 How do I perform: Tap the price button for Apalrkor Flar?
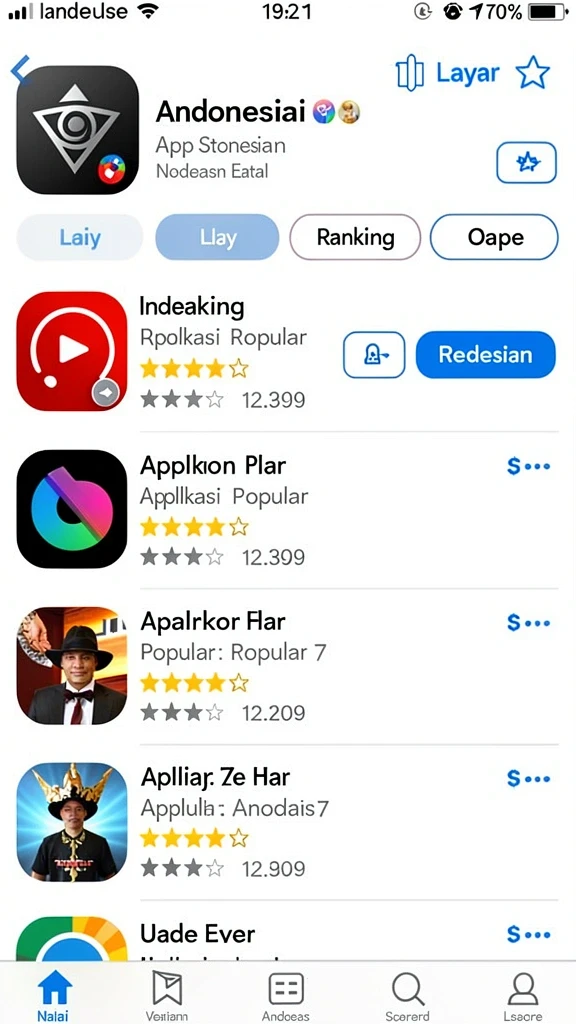point(528,622)
